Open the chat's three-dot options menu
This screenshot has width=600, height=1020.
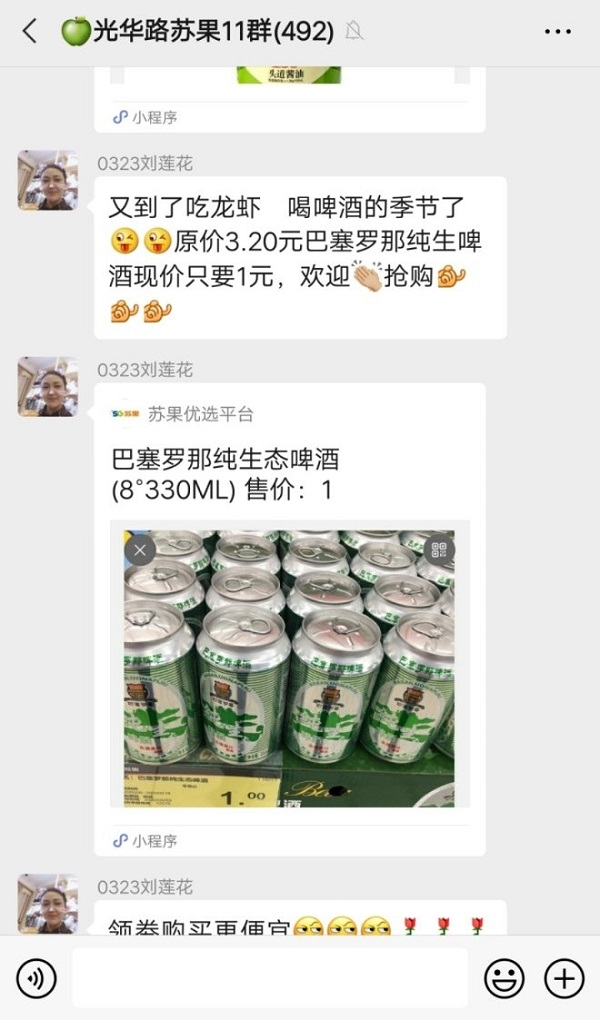tap(557, 31)
